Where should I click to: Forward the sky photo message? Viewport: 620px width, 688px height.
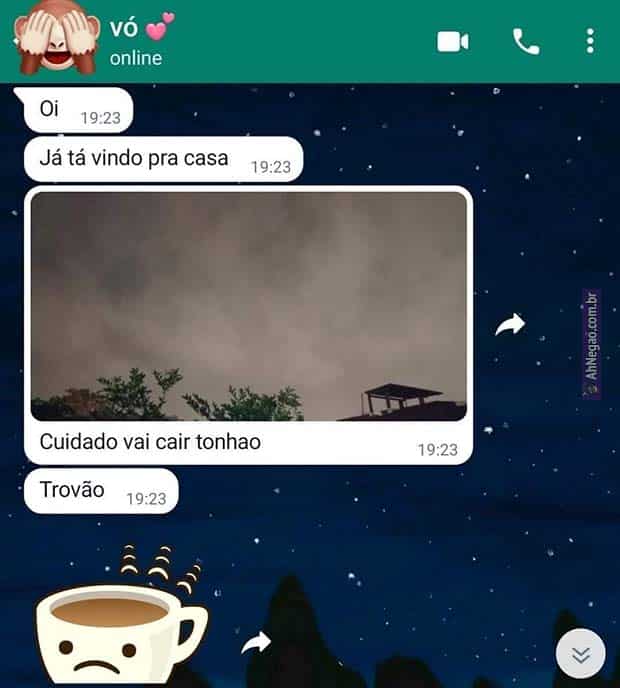(x=510, y=325)
